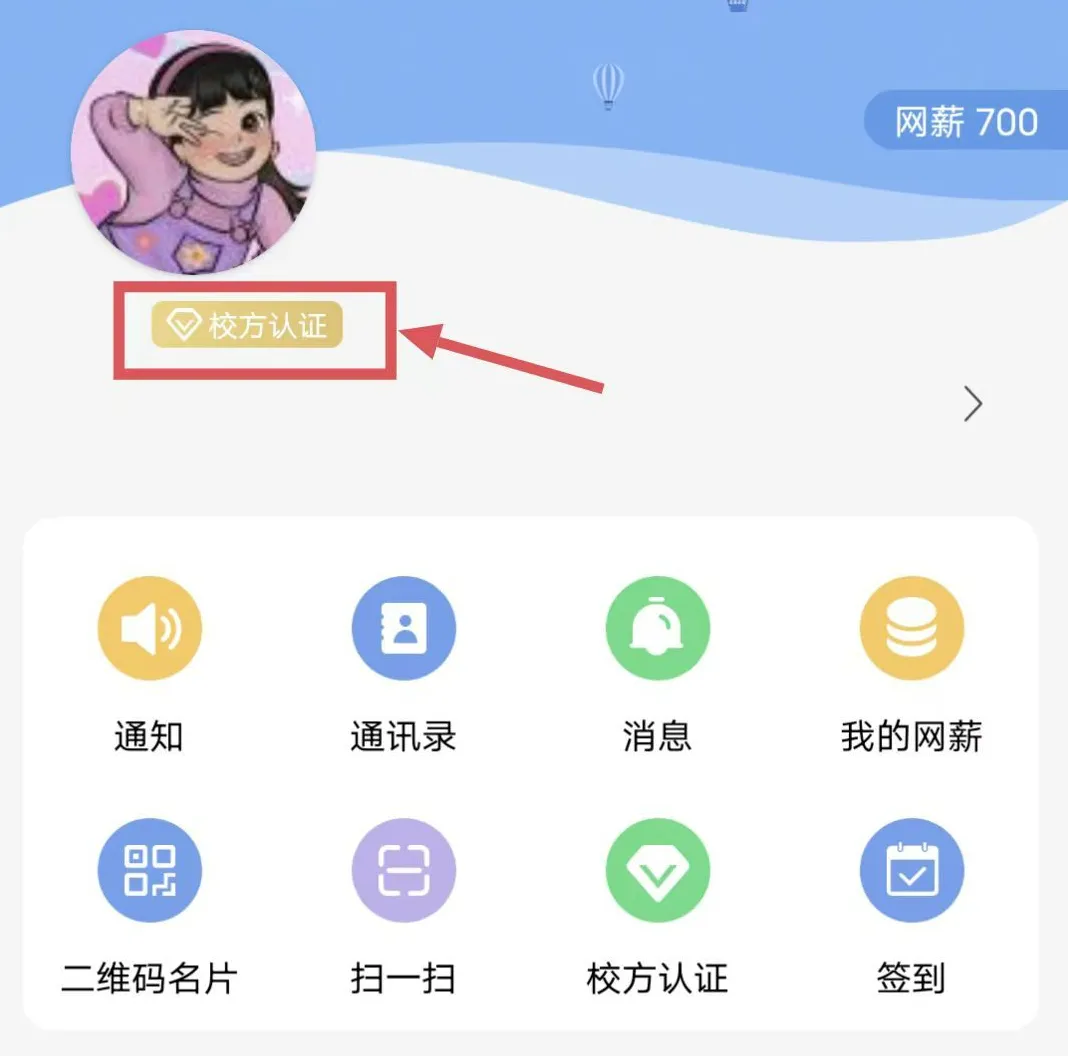Open the green 校方认证 grid item
The height and width of the screenshot is (1056, 1068).
point(657,870)
